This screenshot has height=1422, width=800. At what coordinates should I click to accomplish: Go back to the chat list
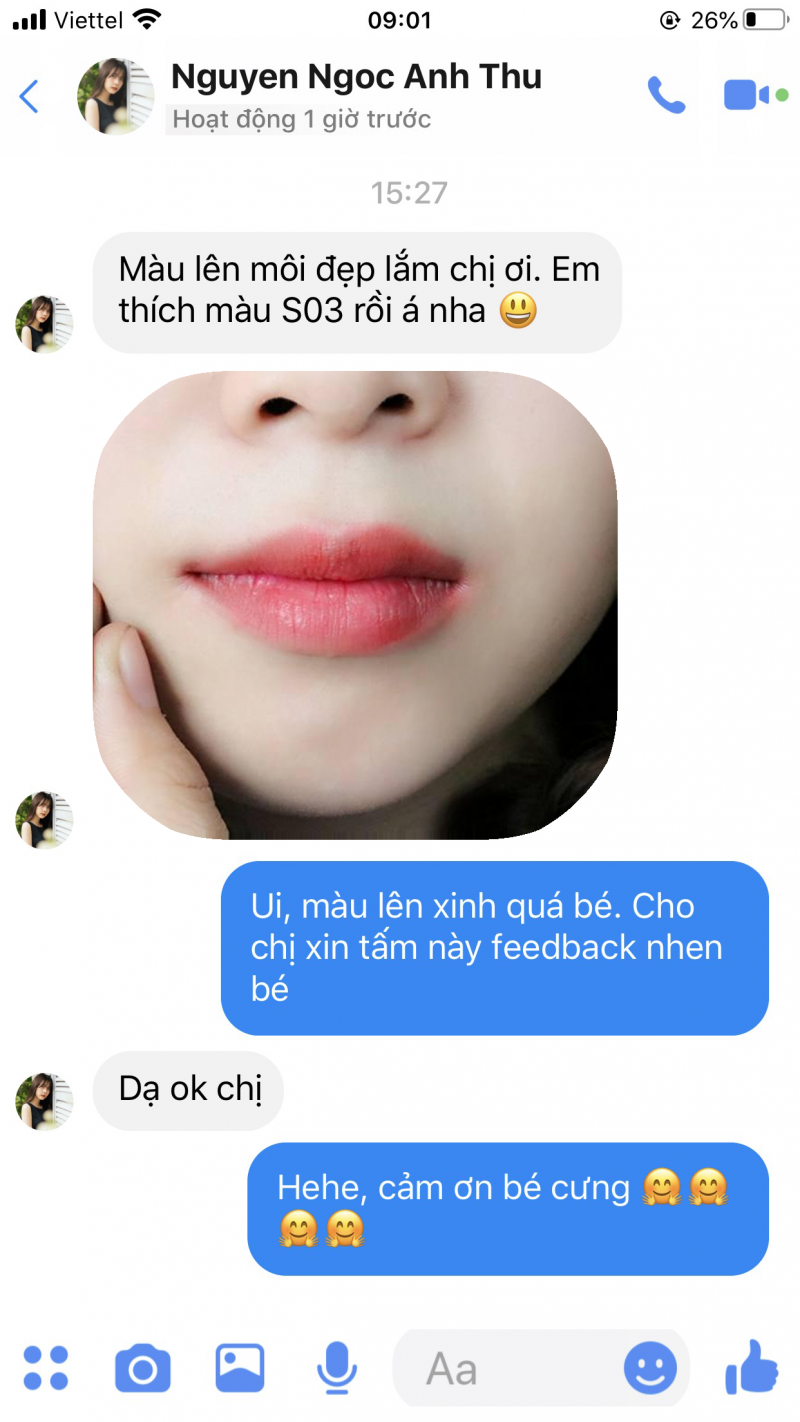click(x=29, y=97)
